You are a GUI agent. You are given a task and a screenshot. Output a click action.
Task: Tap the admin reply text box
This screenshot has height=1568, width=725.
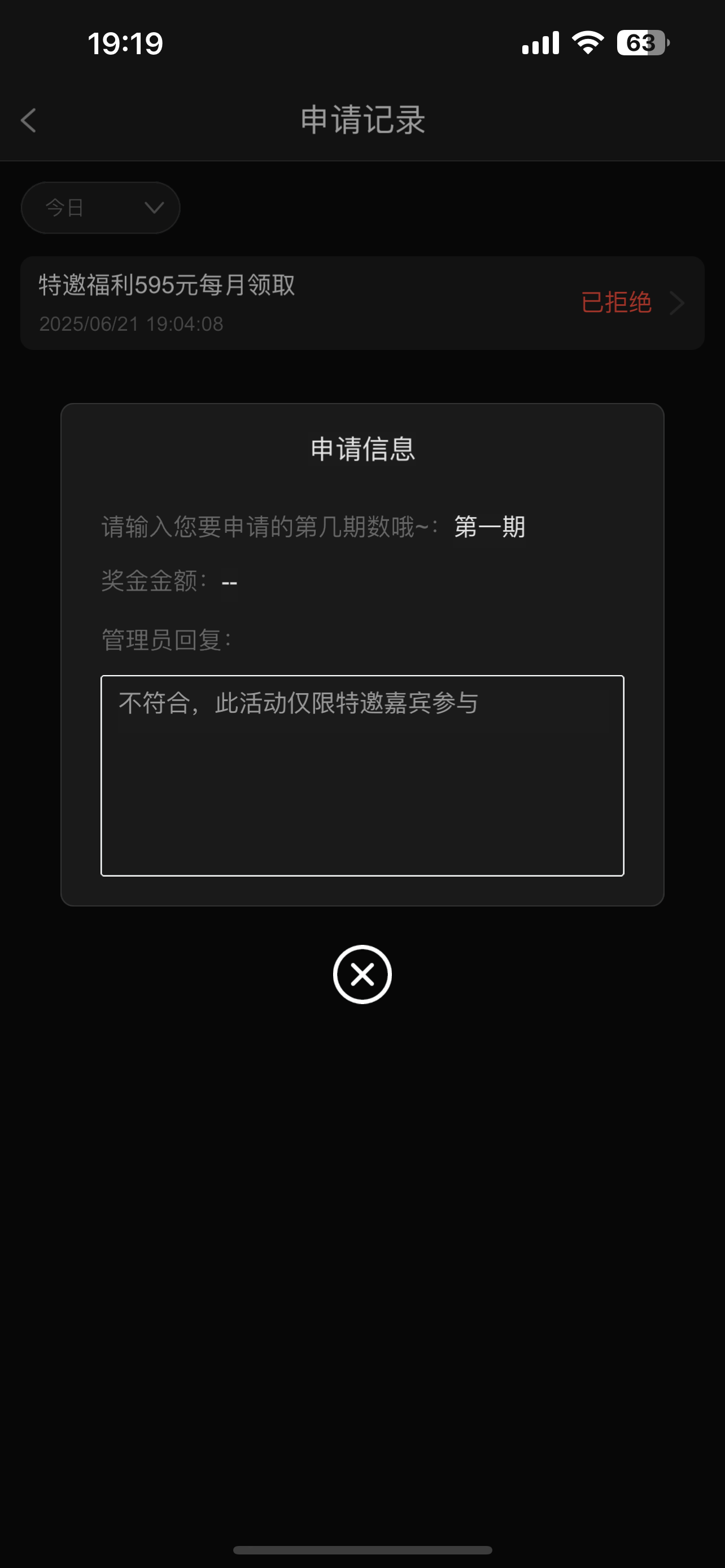click(x=362, y=774)
